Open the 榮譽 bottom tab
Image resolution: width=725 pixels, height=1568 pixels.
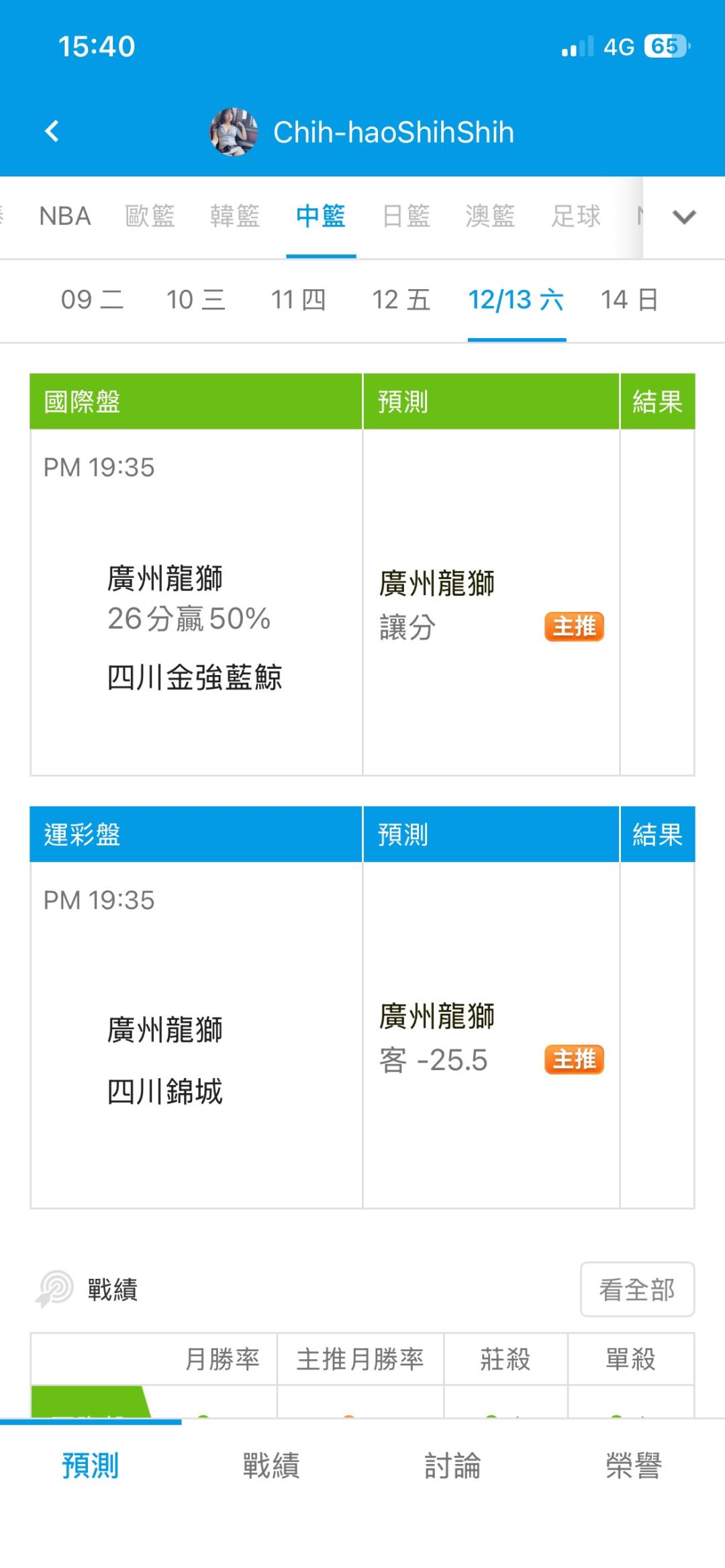tap(634, 1465)
